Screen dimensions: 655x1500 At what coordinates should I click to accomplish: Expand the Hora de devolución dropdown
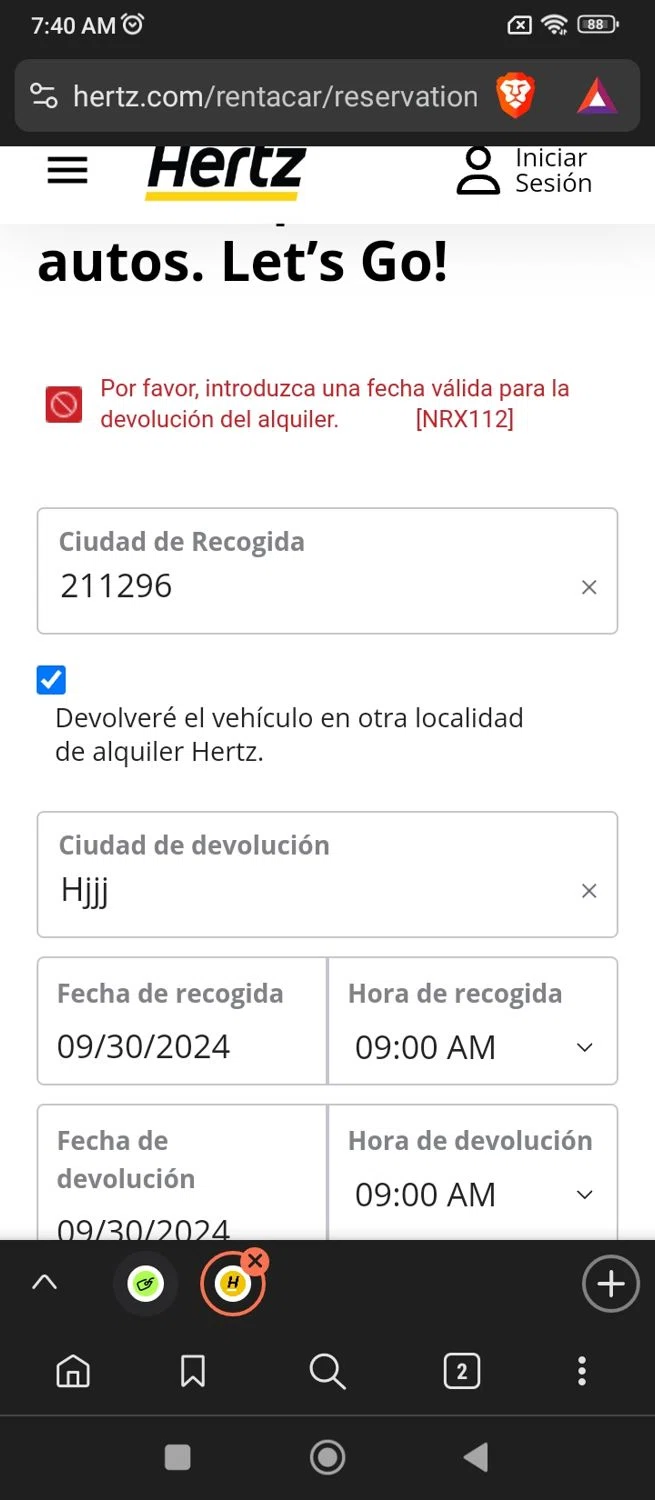[472, 1194]
